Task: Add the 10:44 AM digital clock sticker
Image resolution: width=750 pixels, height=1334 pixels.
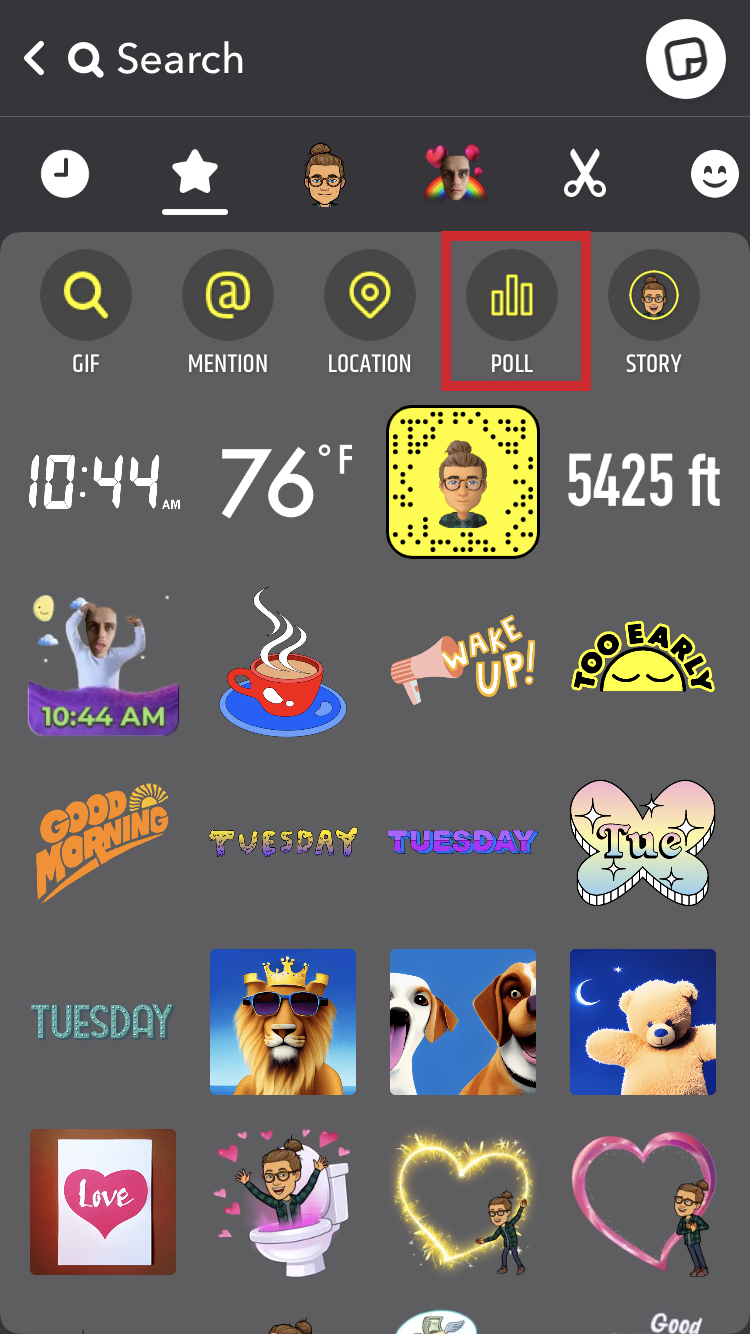Action: pos(103,483)
